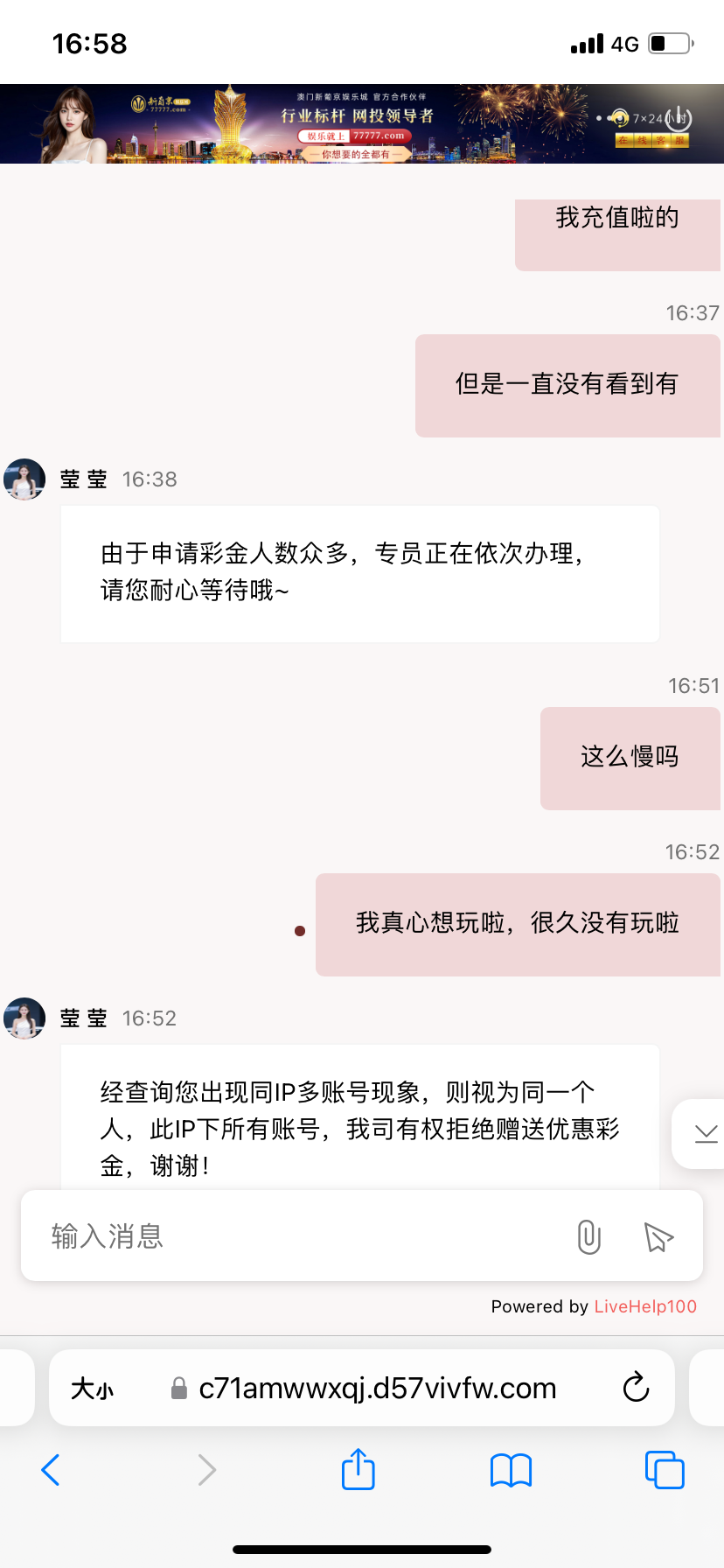724x1568 pixels.
Task: Open Safari bookmarks
Action: (512, 1470)
